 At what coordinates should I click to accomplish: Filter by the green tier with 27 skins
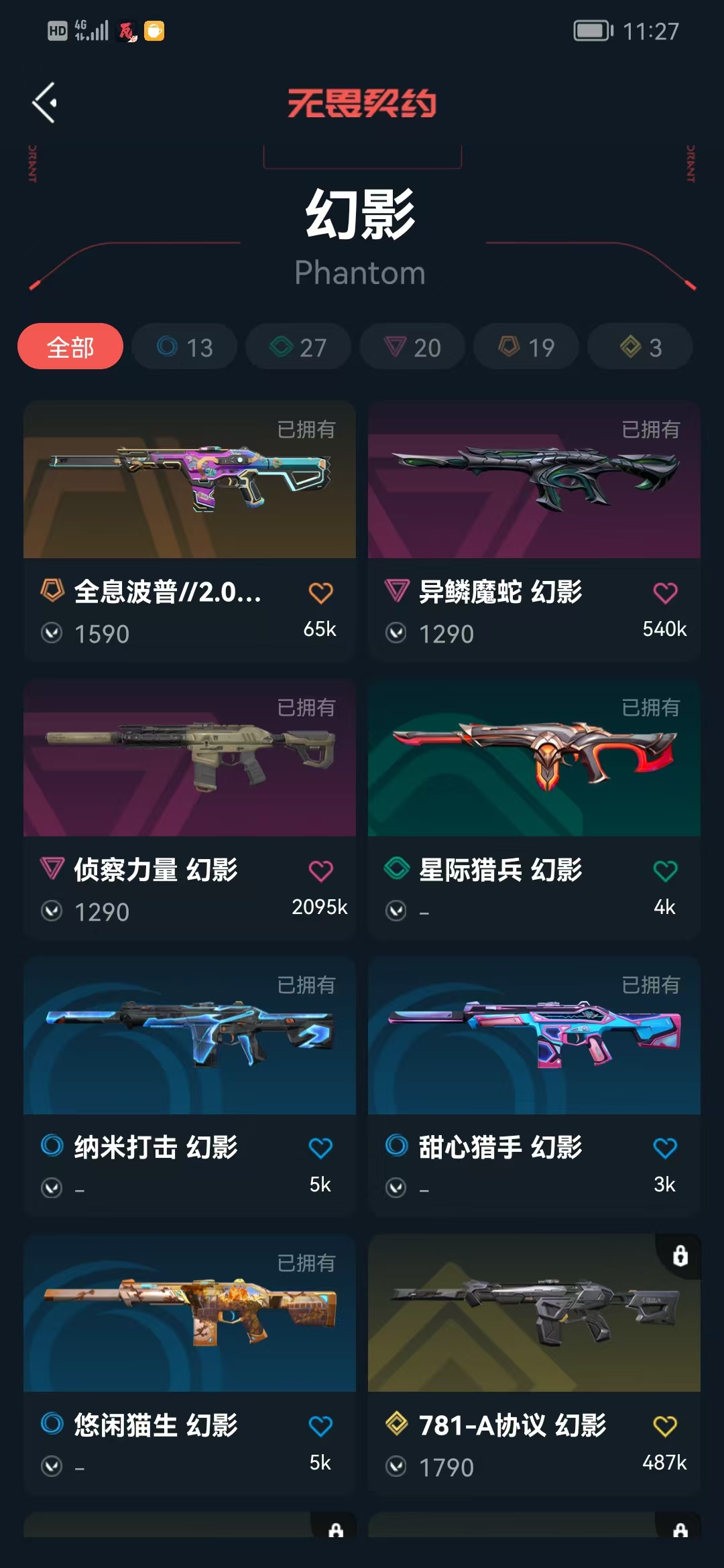pos(298,346)
